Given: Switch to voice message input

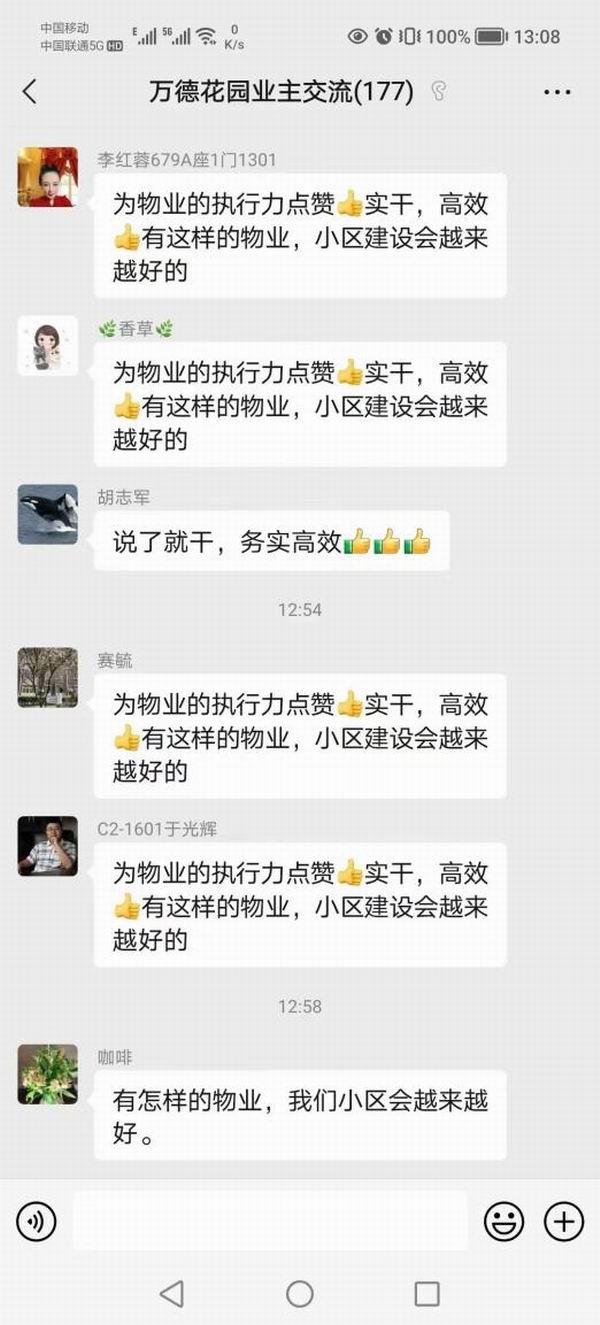Looking at the screenshot, I should (x=37, y=1221).
